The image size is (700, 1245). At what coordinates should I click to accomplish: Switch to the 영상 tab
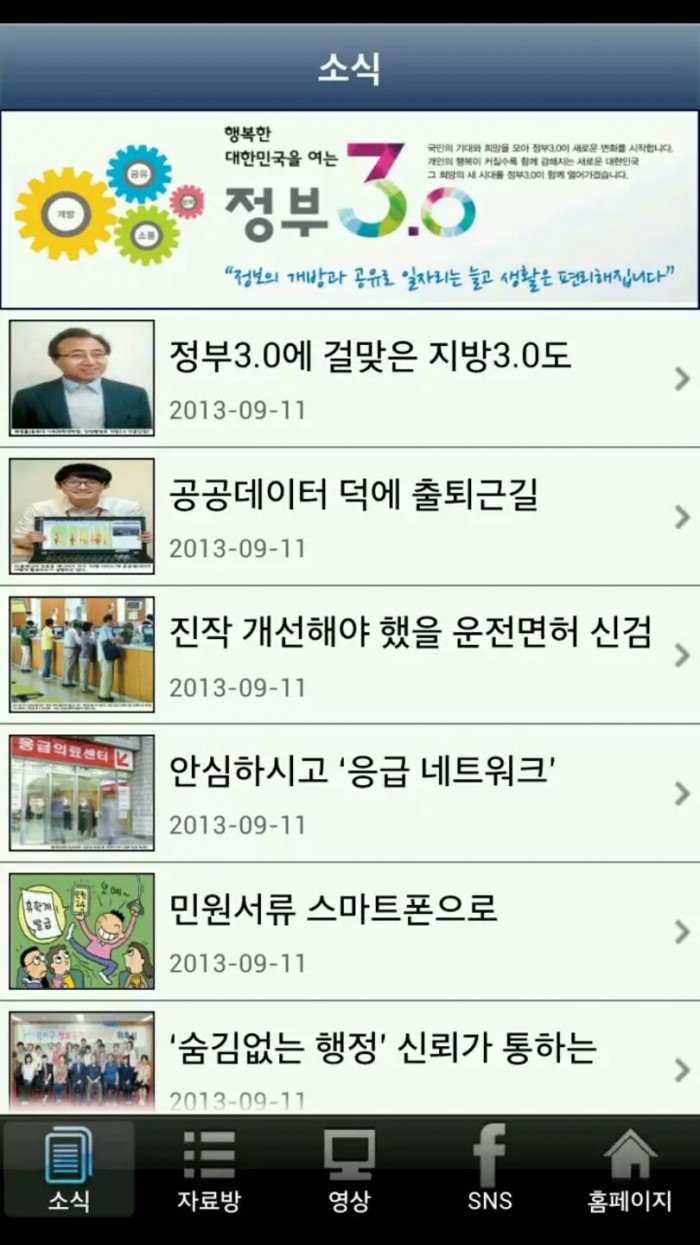[349, 1172]
